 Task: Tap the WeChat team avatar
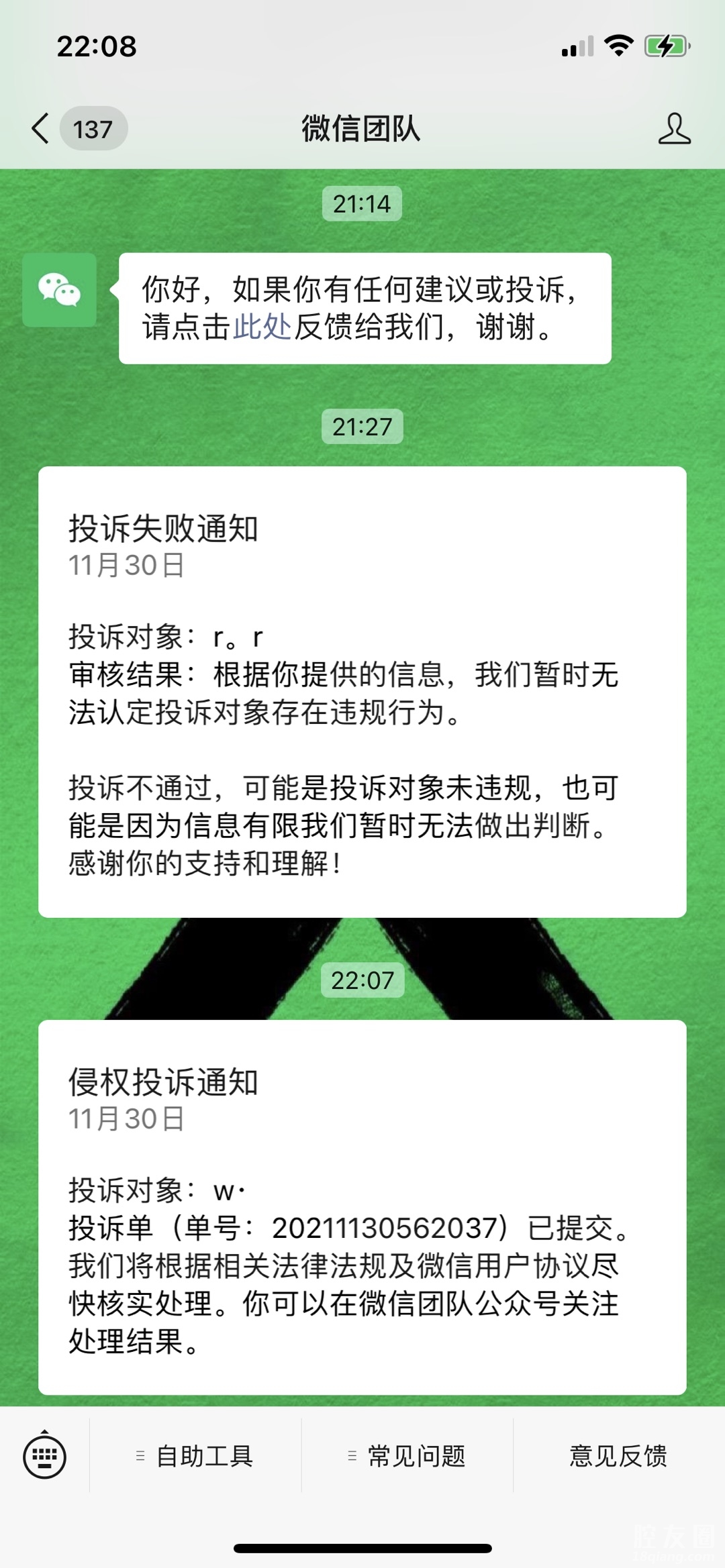pyautogui.click(x=60, y=290)
